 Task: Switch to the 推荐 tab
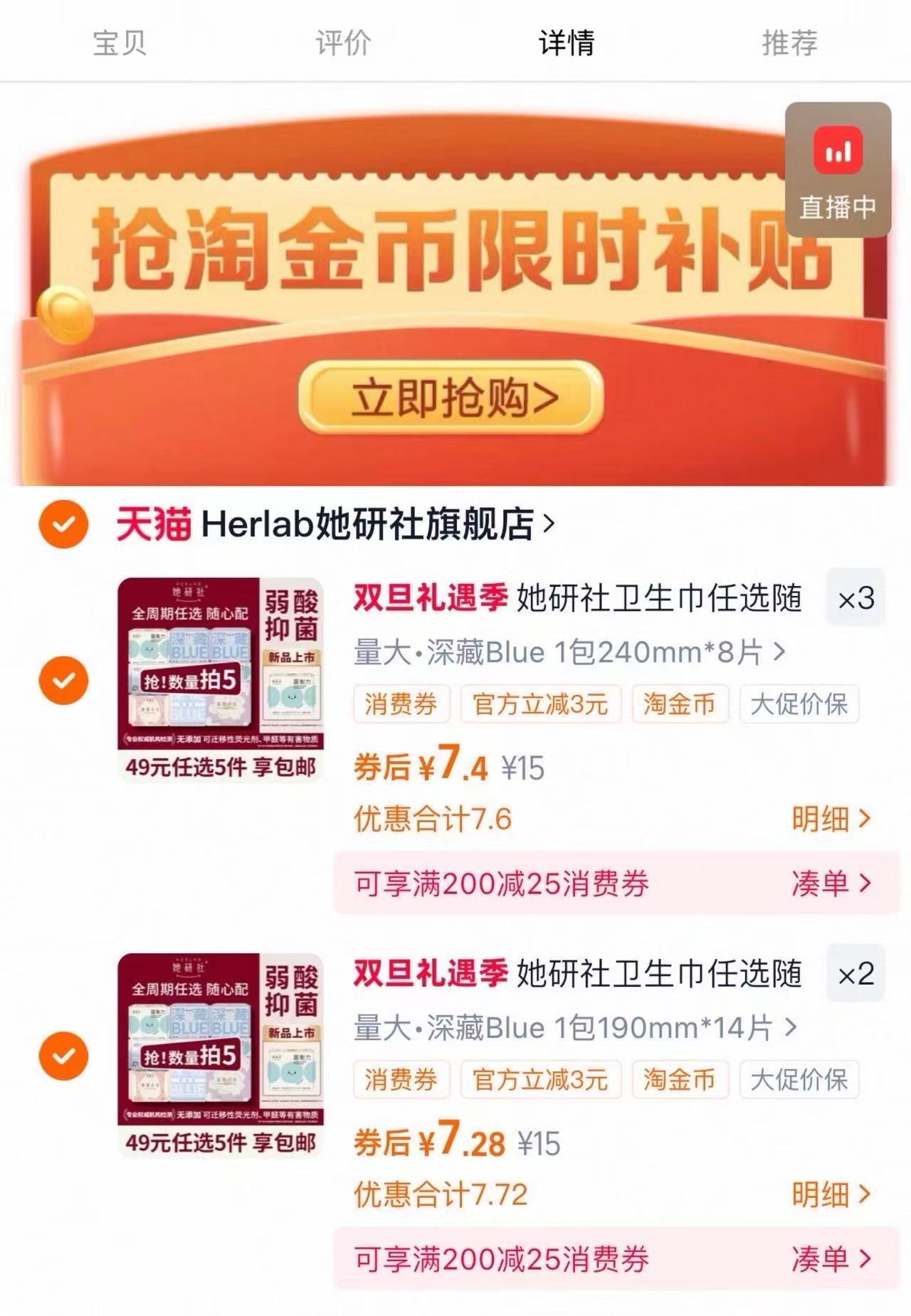point(791,43)
